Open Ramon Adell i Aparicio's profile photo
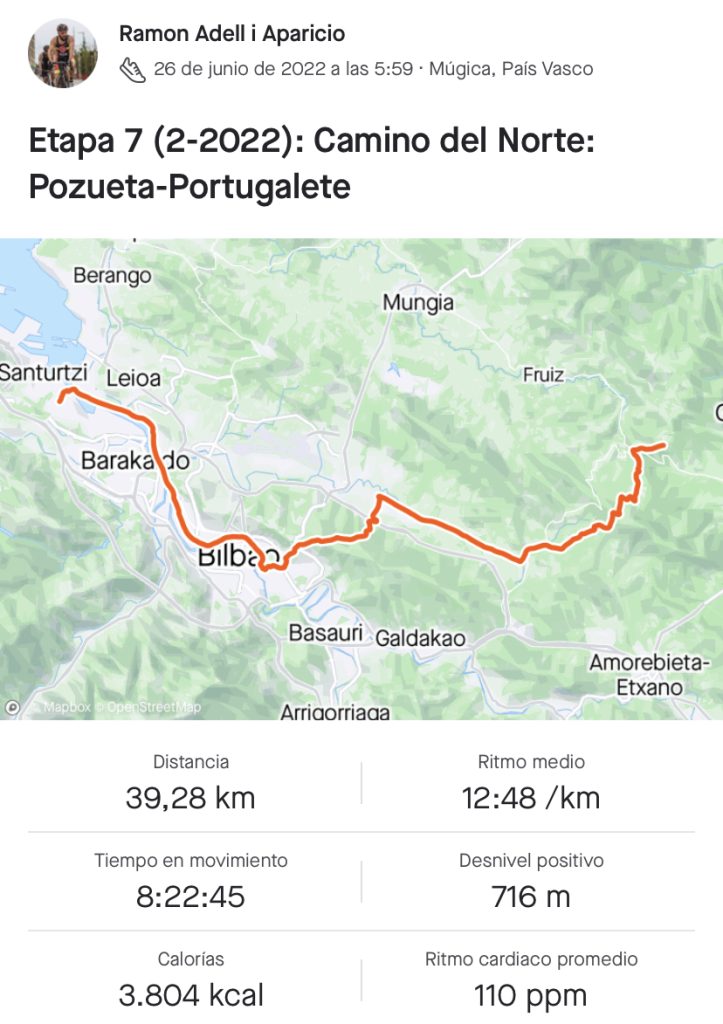This screenshot has height=1024, width=723. (x=62, y=53)
